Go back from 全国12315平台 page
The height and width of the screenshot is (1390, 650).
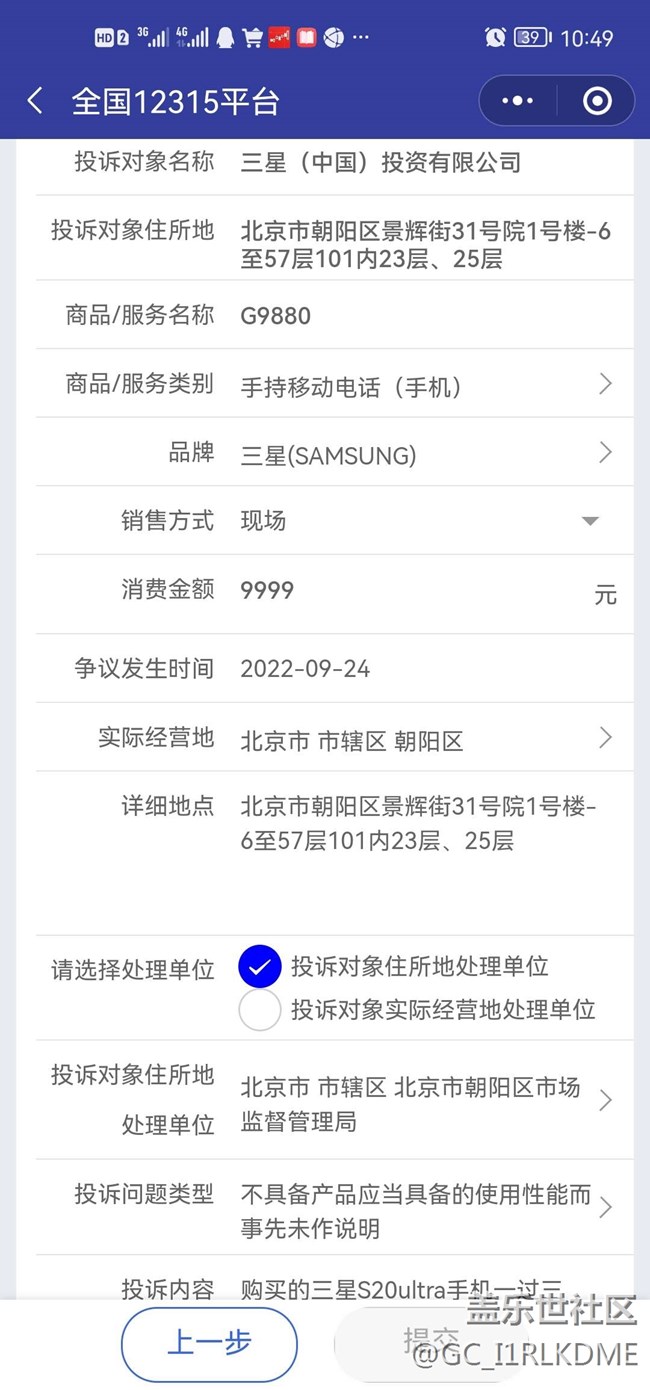[36, 101]
